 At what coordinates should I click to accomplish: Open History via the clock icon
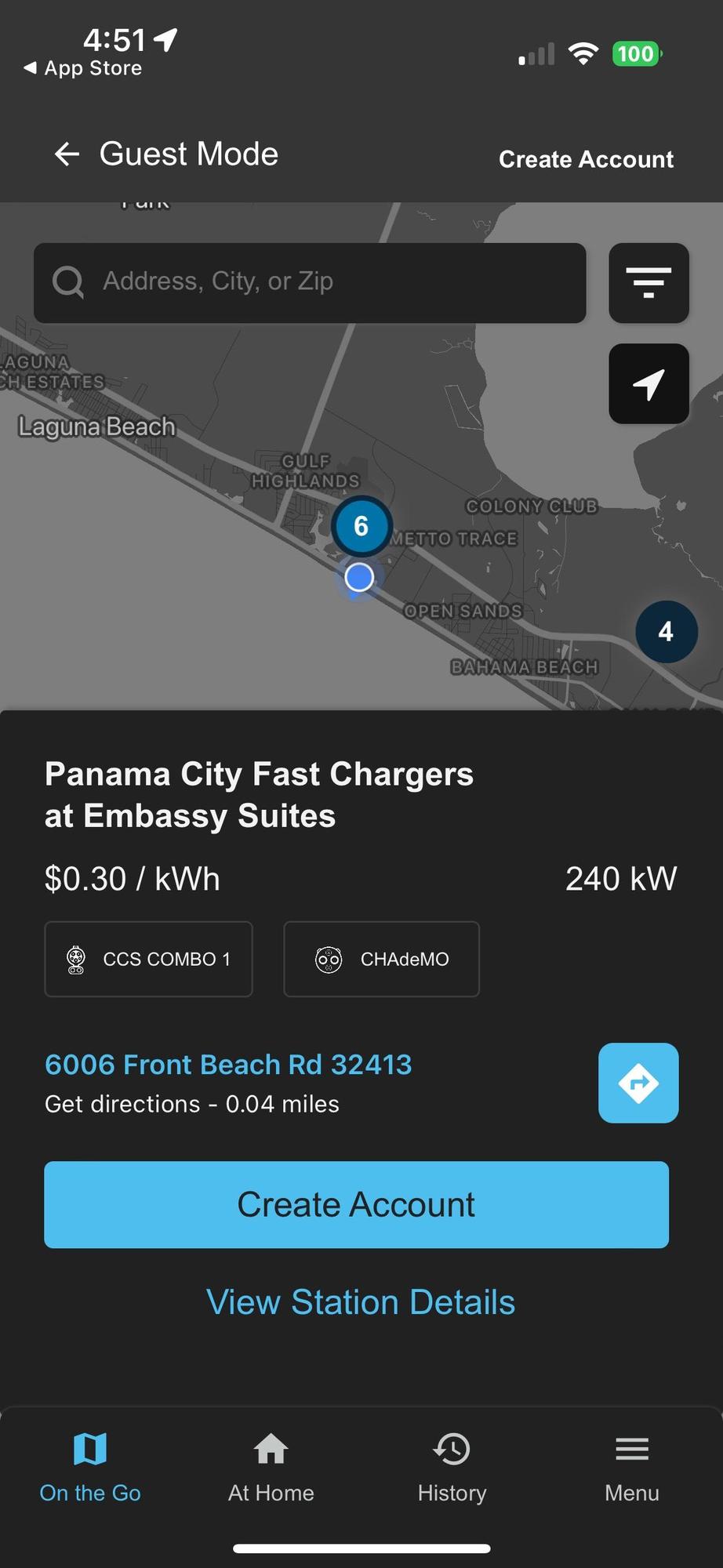[452, 1449]
